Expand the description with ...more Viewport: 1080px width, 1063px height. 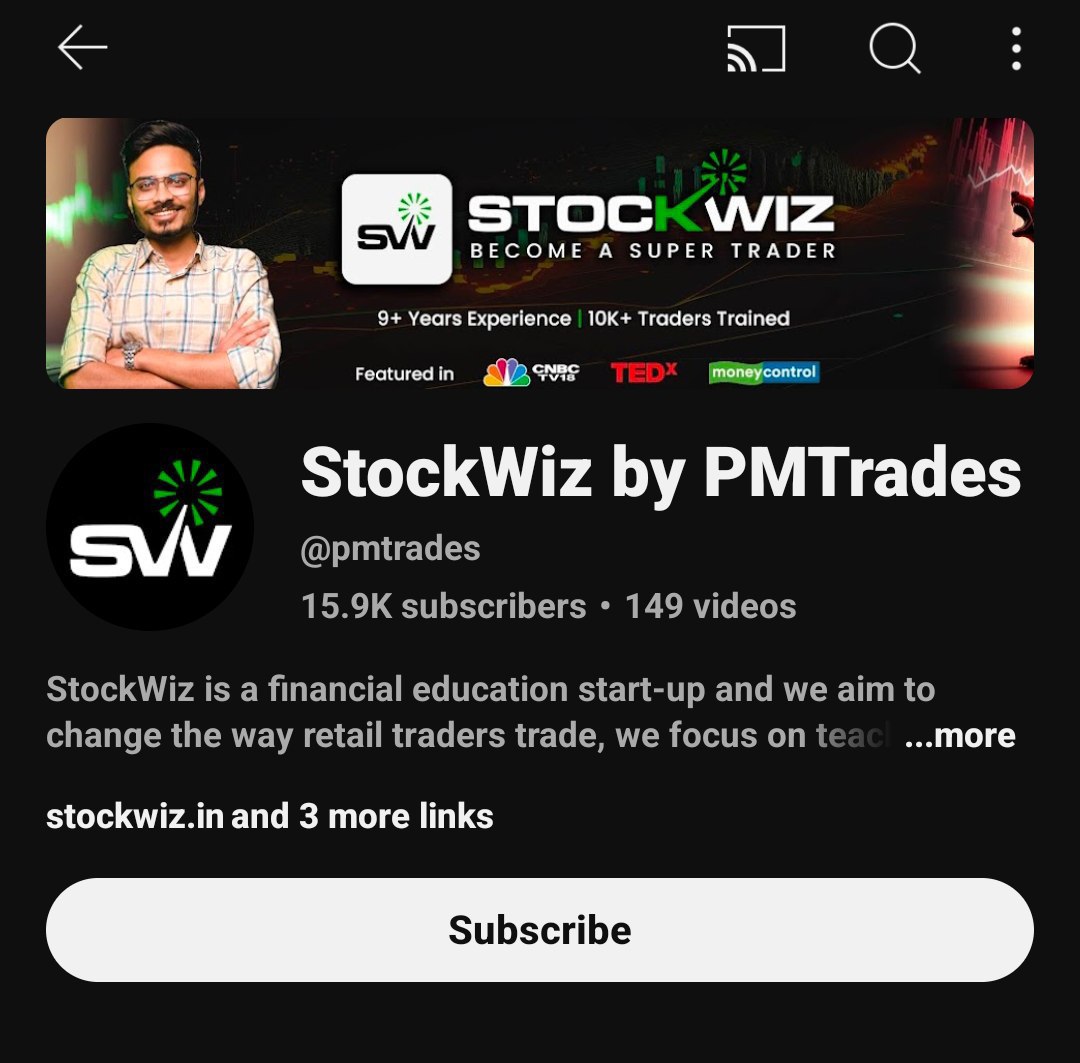point(959,736)
